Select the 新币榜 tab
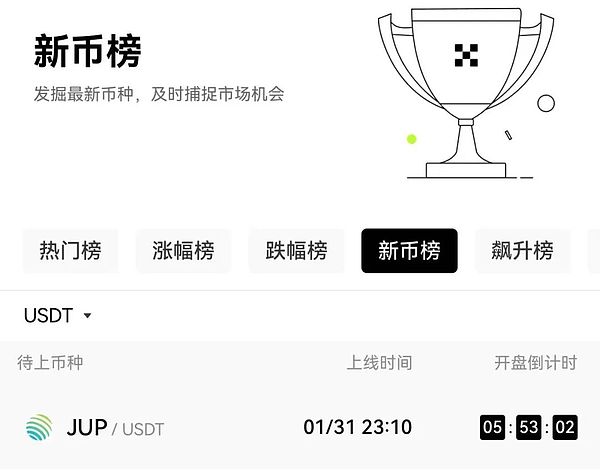Screen dimensions: 600x470 click(x=409, y=251)
